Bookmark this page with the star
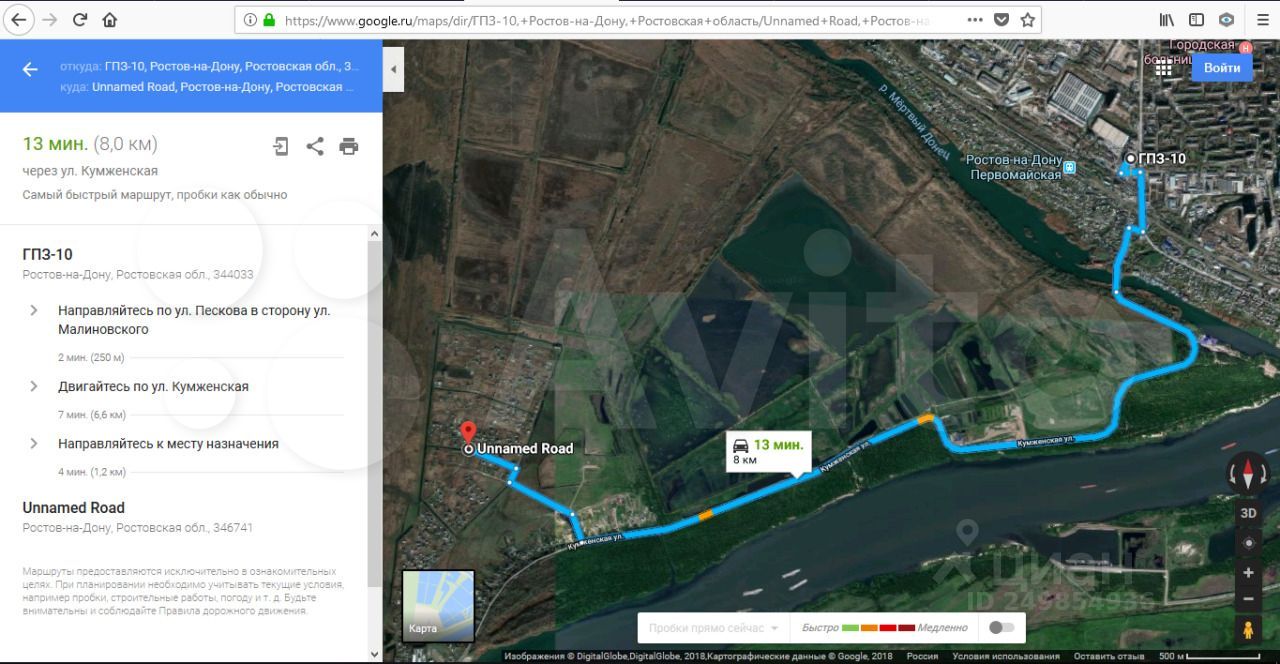The image size is (1280, 664). [1027, 19]
